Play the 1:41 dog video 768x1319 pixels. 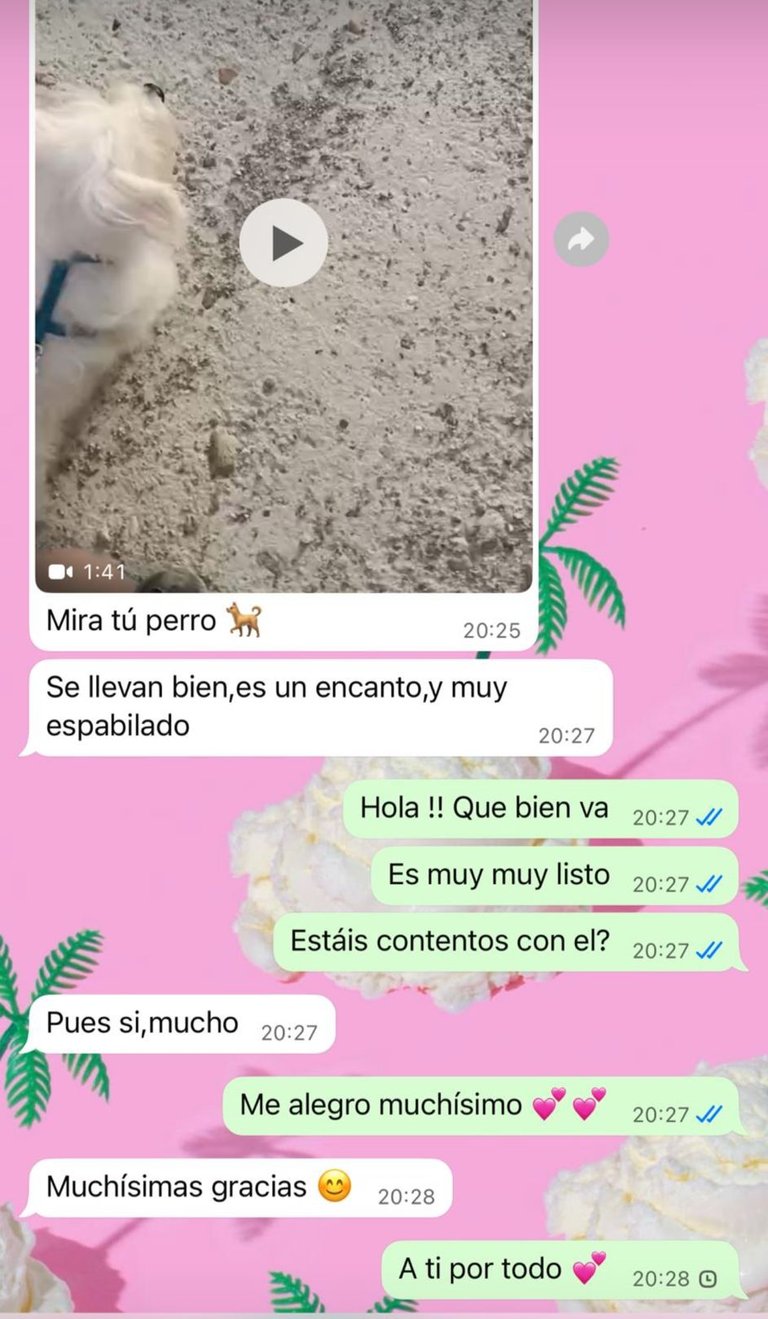(x=283, y=243)
